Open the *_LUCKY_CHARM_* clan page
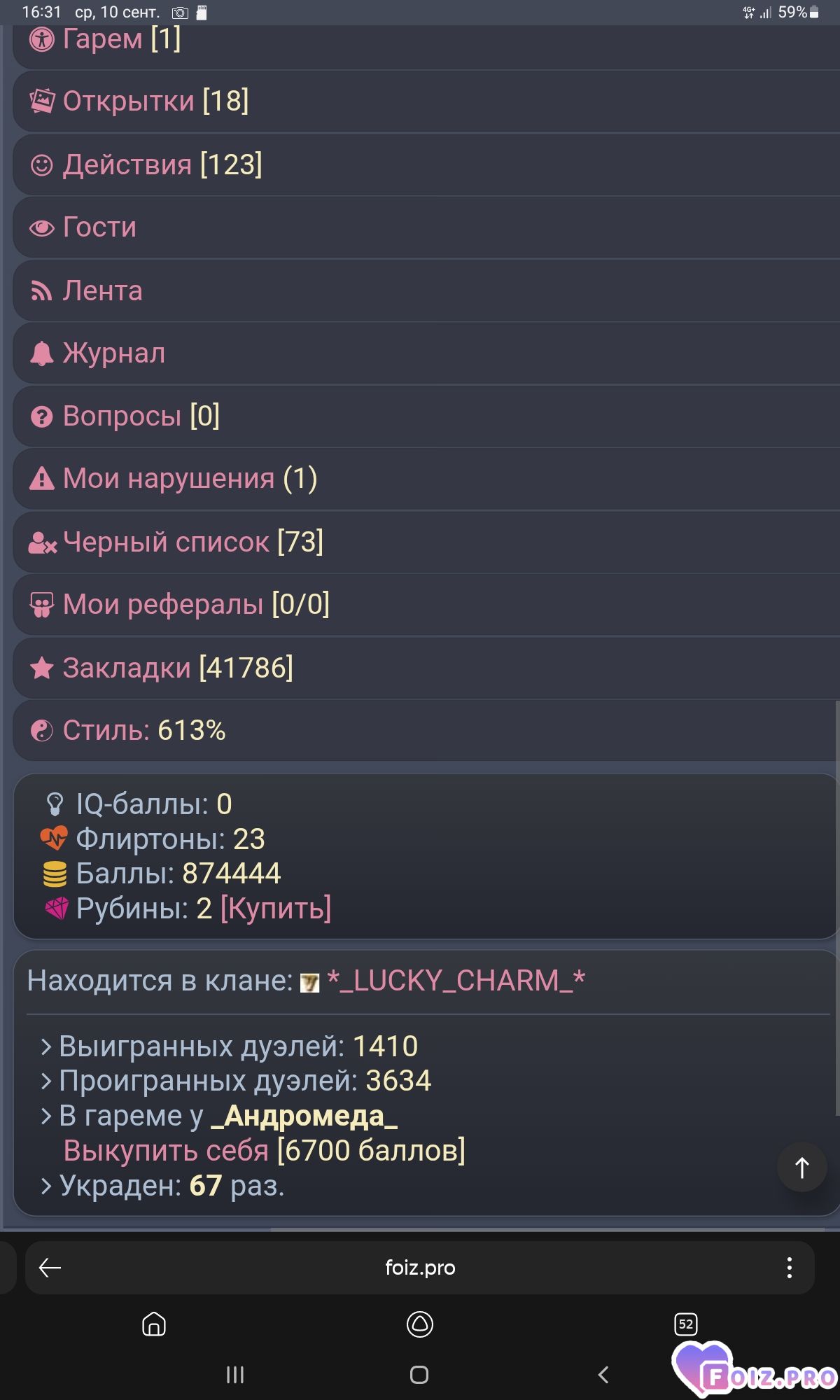Viewport: 840px width, 1400px height. (456, 981)
